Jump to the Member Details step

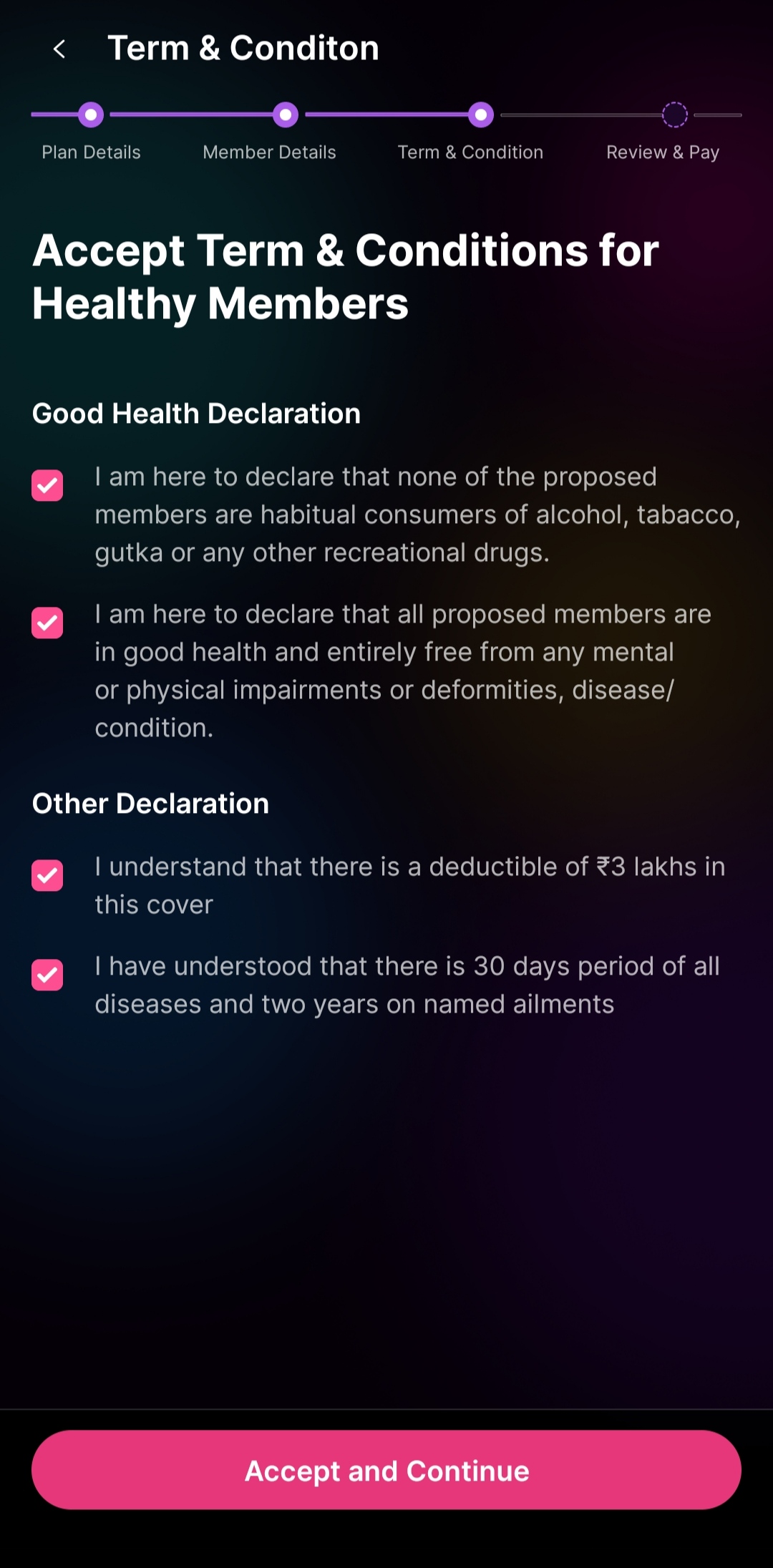pyautogui.click(x=285, y=115)
